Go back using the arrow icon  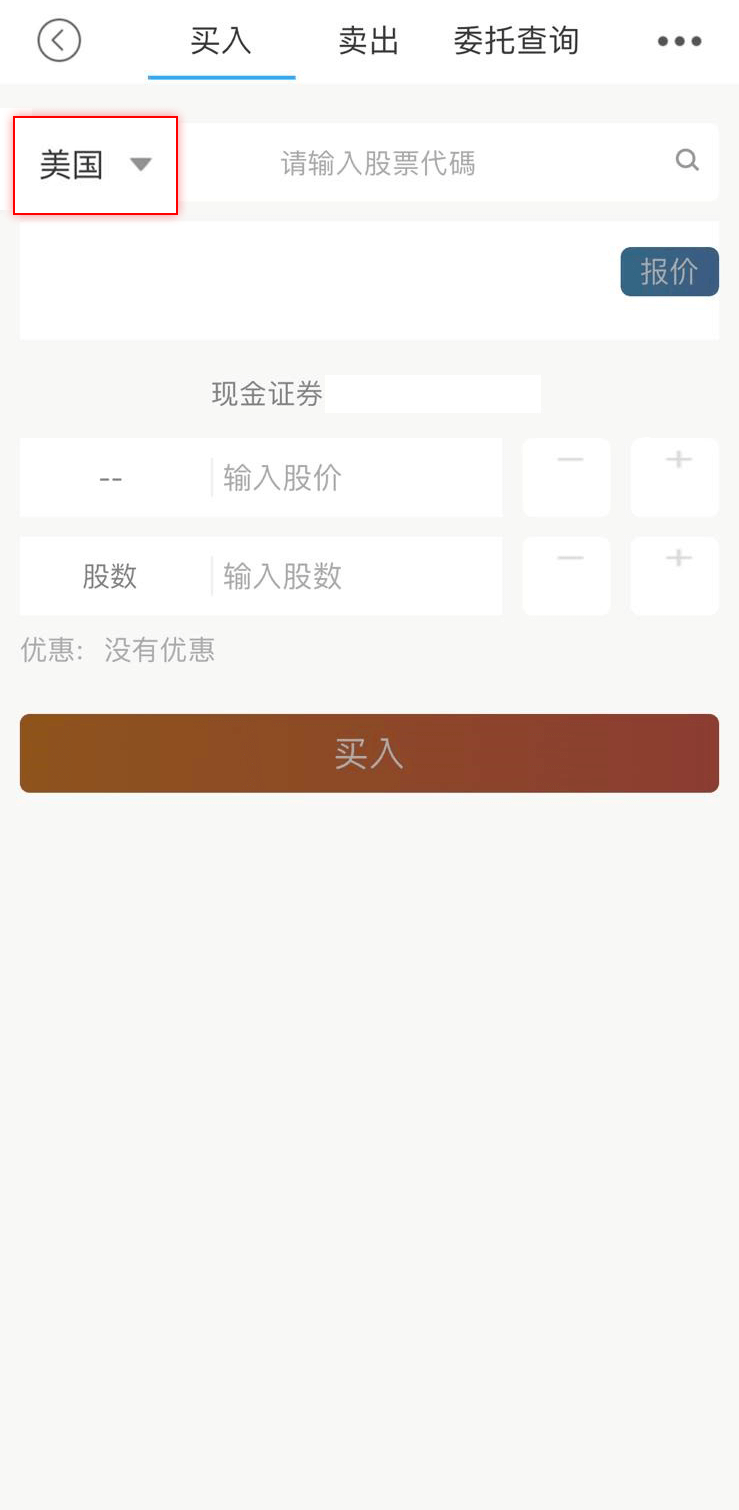59,41
